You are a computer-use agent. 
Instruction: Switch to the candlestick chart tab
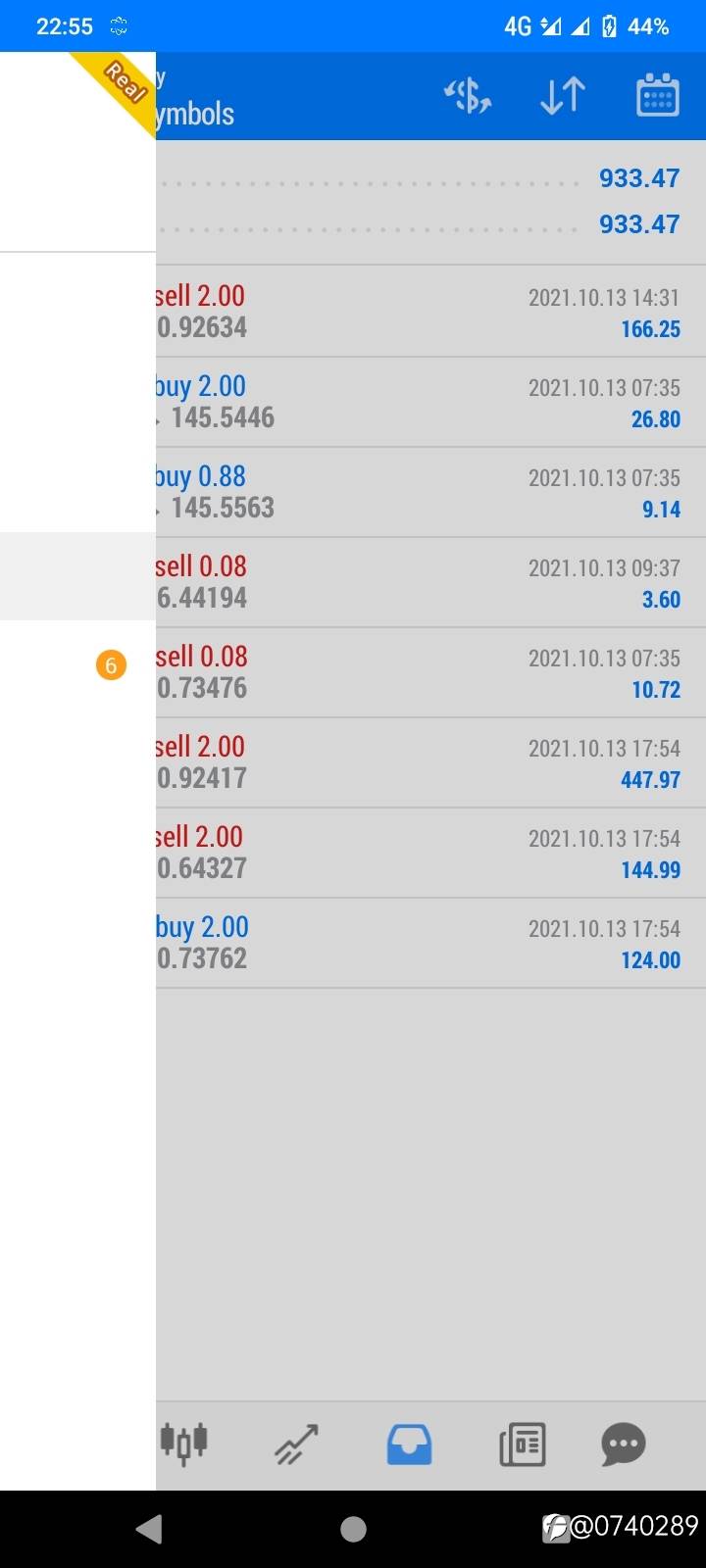tap(184, 1443)
